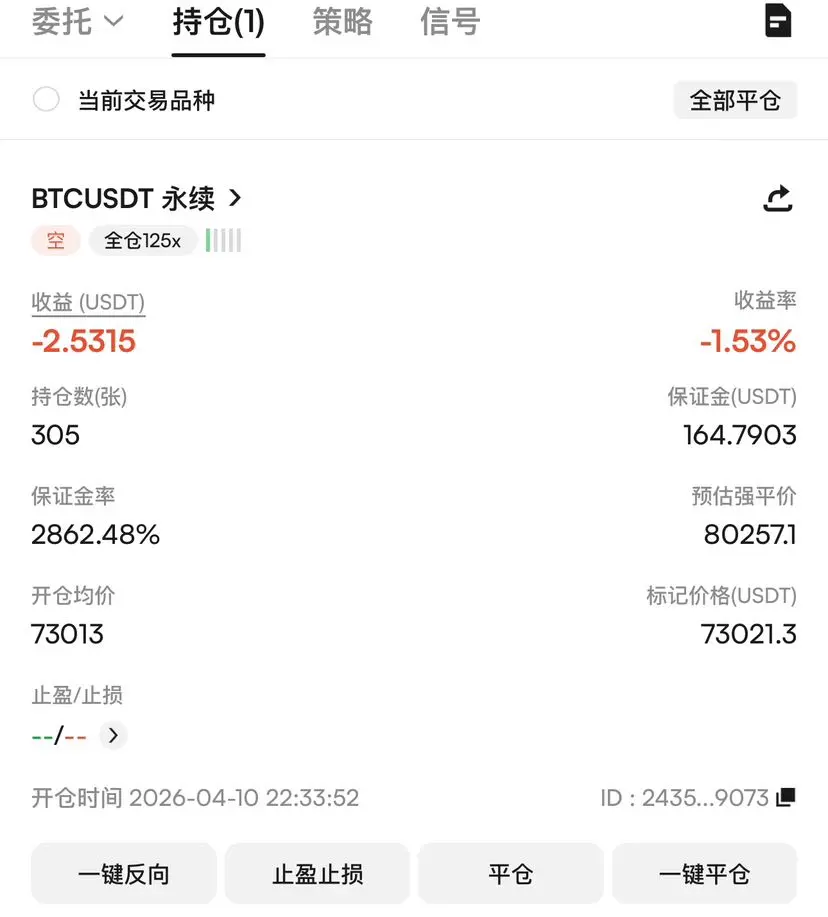This screenshot has width=828, height=917.
Task: Tap the 一键平仓 button
Action: click(x=704, y=874)
